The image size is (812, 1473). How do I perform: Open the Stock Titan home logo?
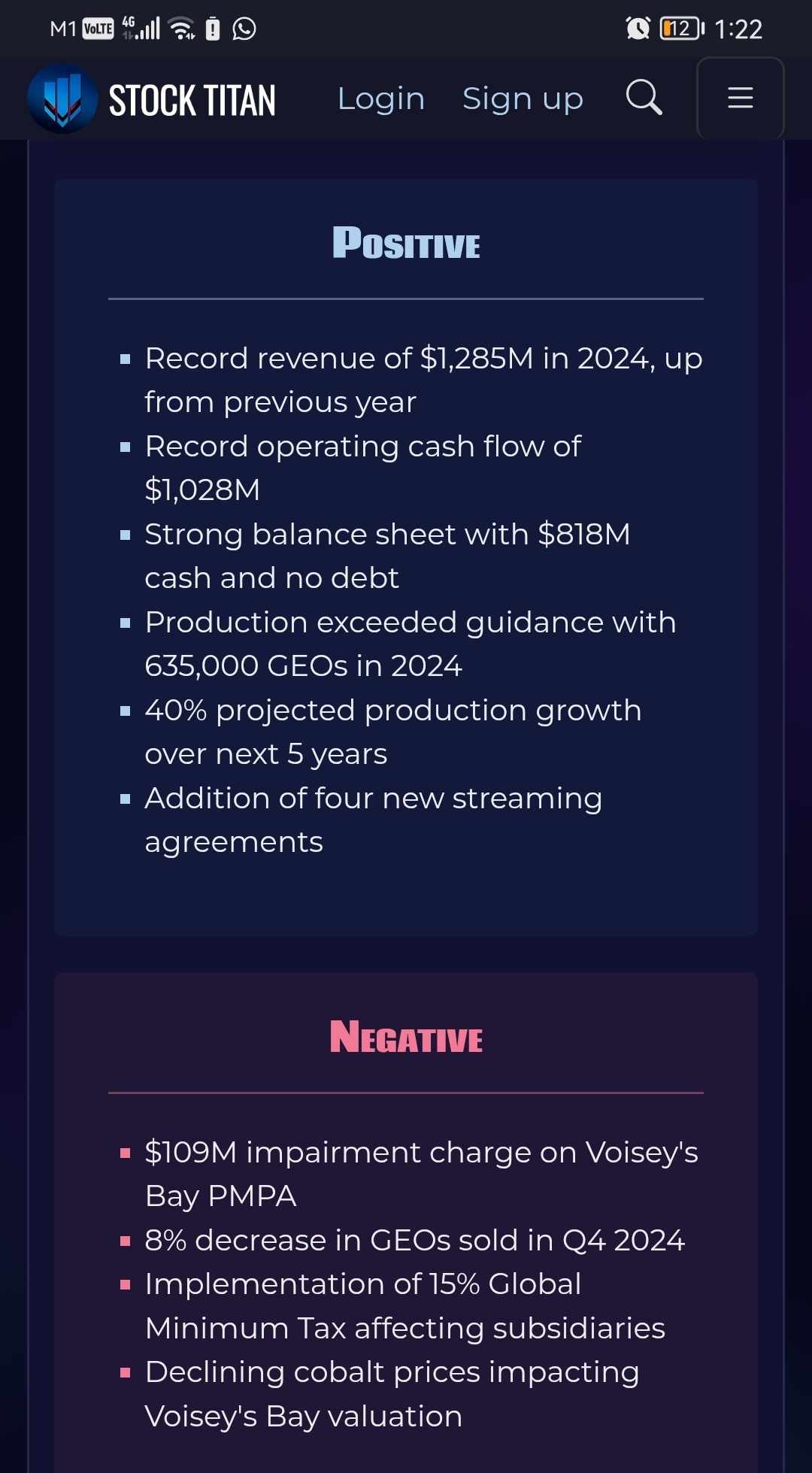(152, 99)
